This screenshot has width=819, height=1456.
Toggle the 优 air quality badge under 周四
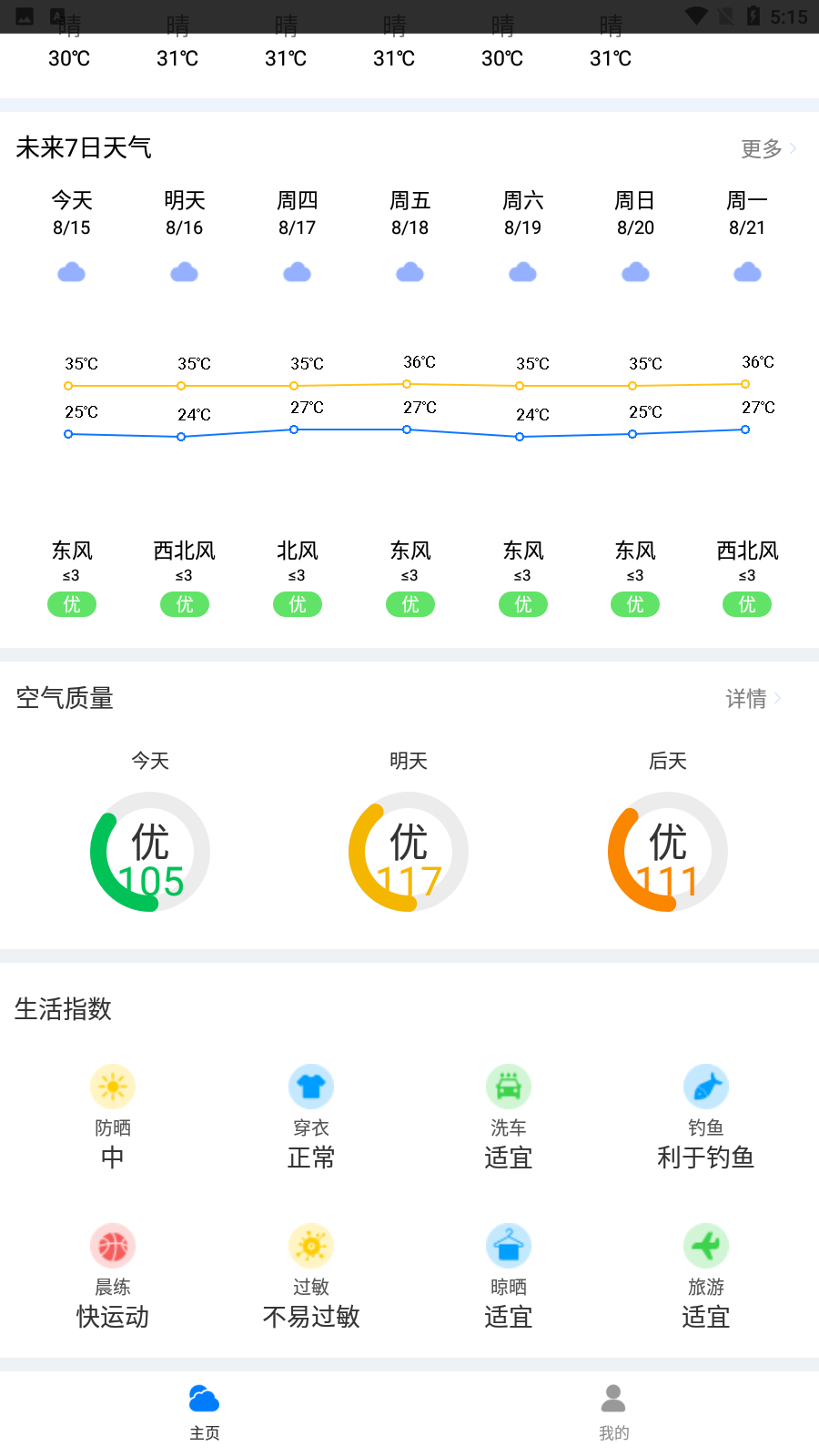298,604
